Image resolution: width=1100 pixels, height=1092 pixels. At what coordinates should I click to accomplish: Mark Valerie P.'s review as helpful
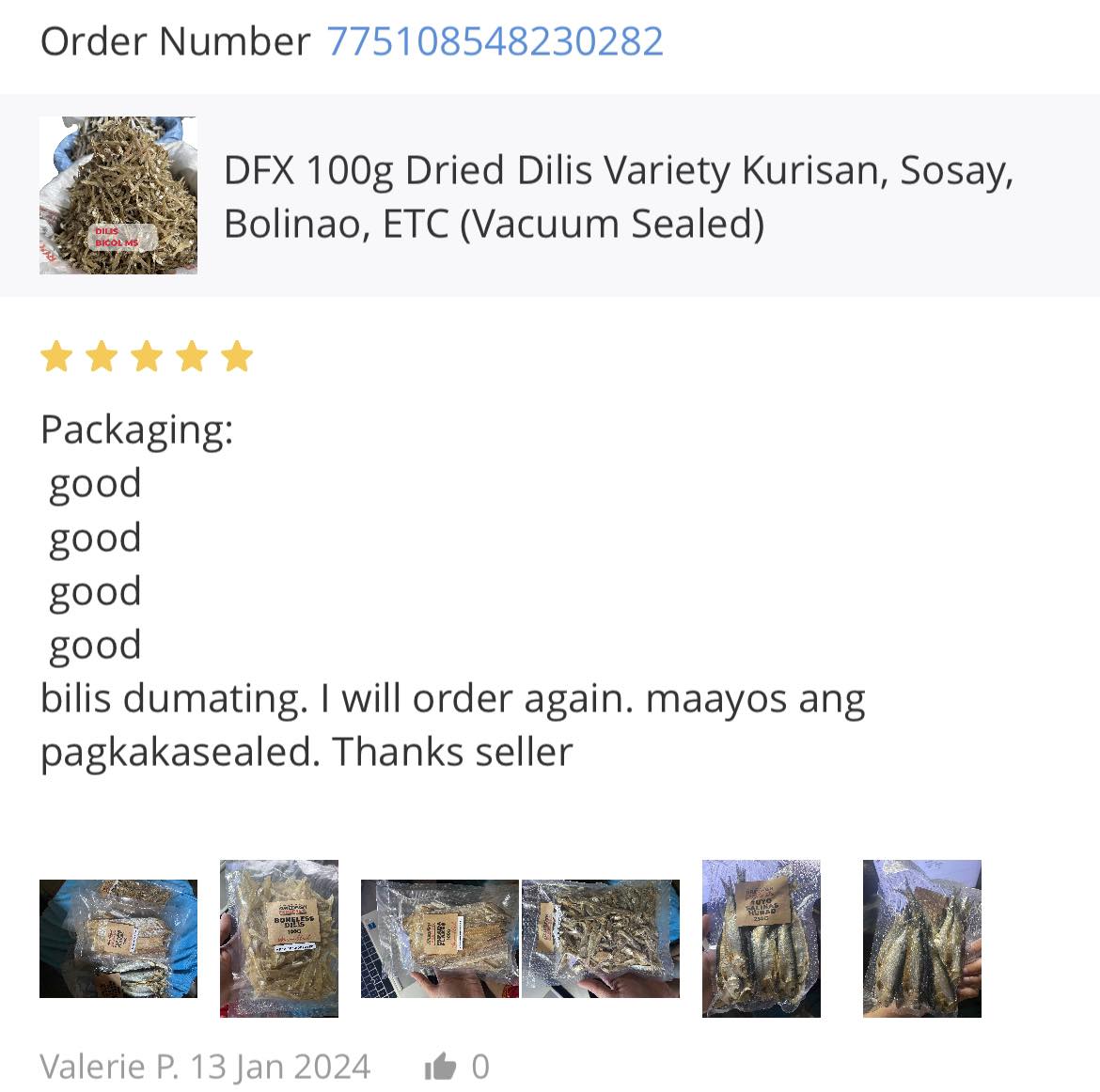point(440,1067)
